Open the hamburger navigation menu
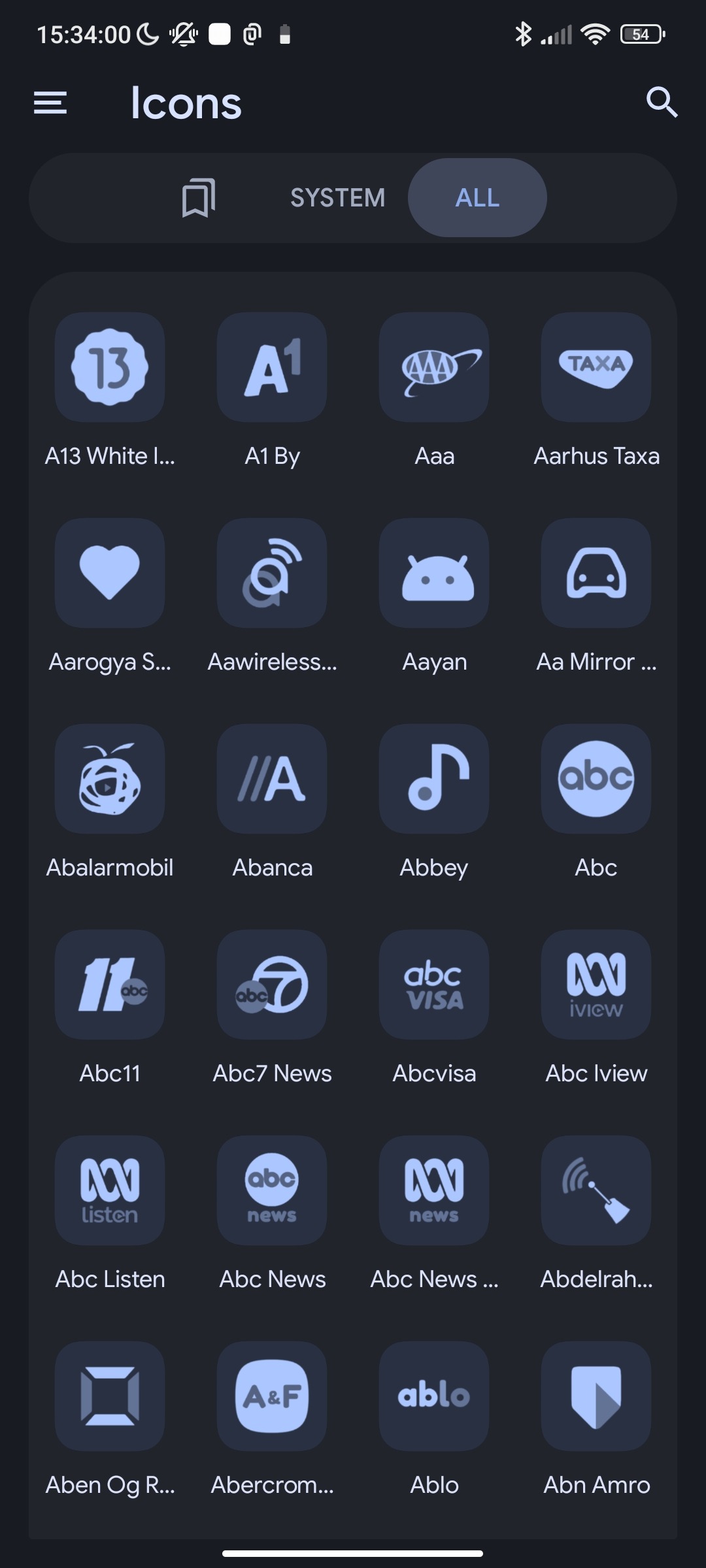The width and height of the screenshot is (706, 1568). (x=50, y=103)
